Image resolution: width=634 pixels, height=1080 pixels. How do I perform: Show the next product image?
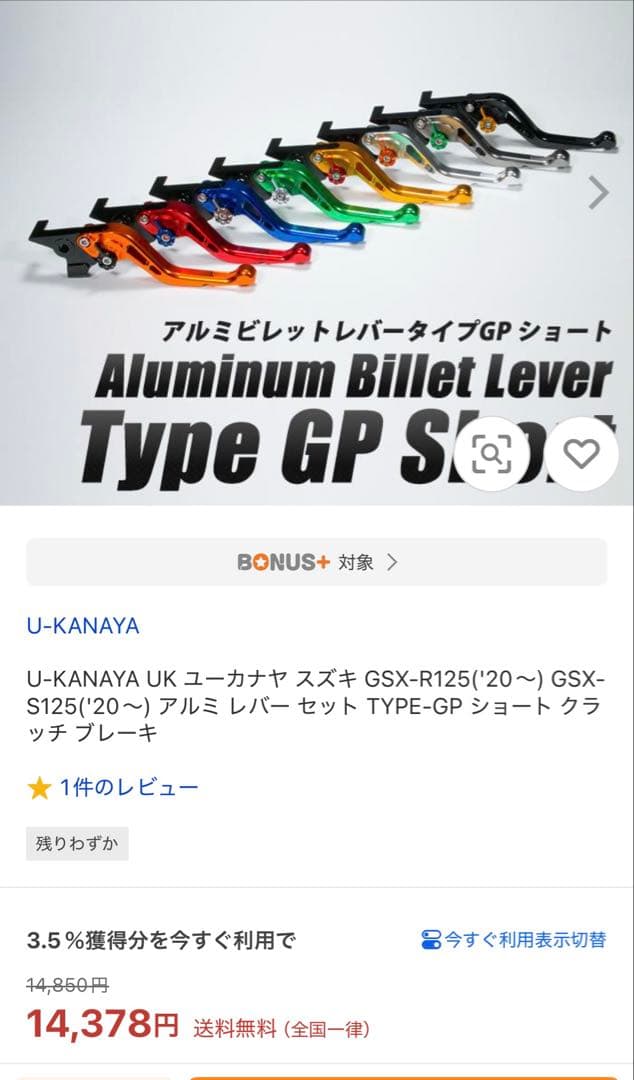(x=598, y=193)
